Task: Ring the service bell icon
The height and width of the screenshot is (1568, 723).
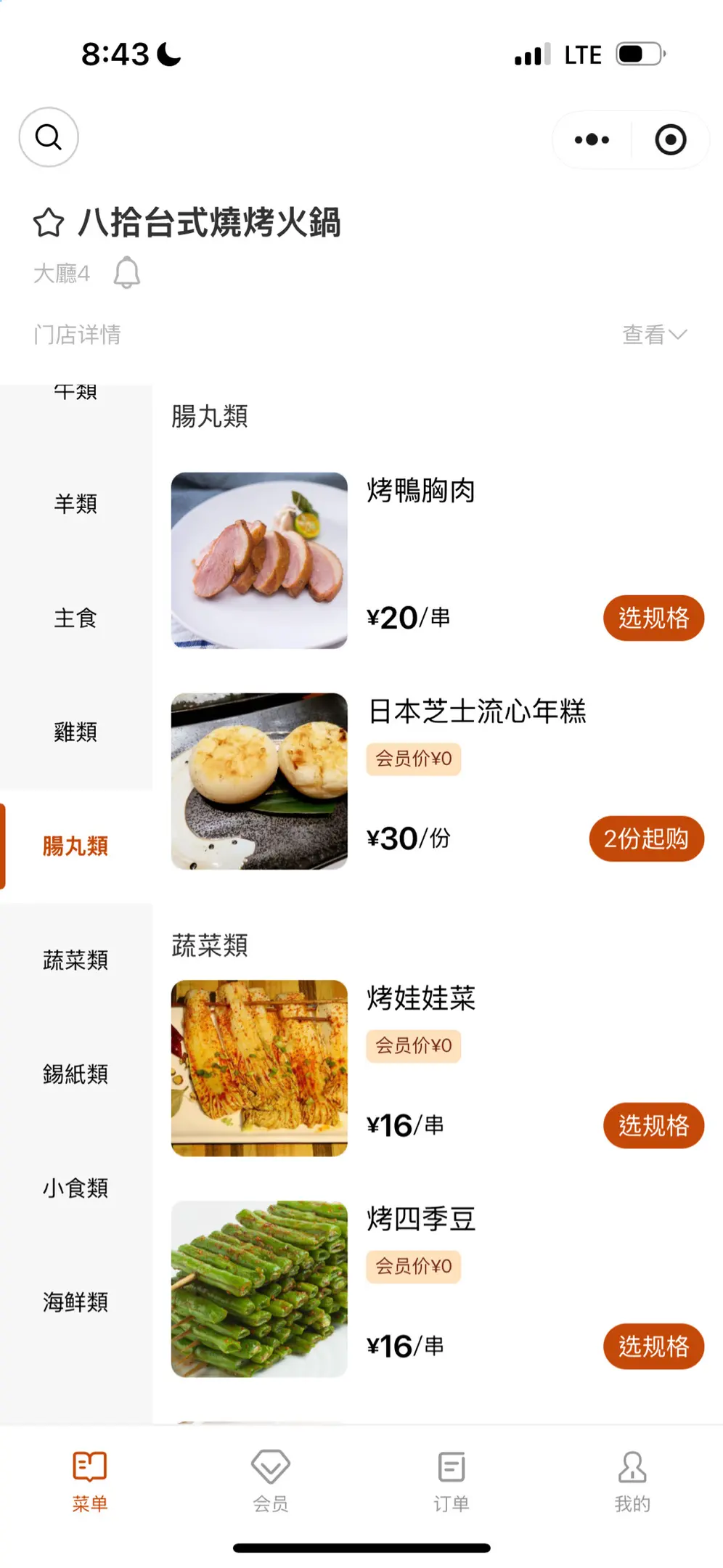Action: click(127, 273)
